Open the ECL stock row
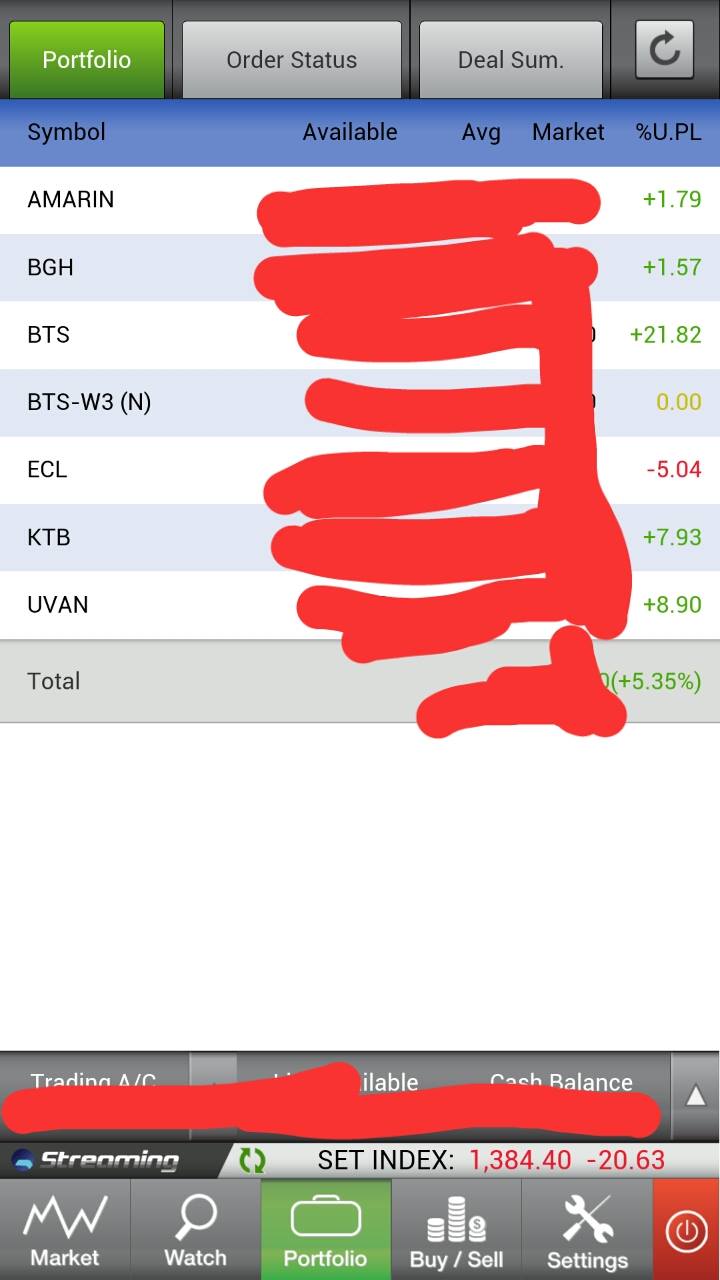Screen dimensions: 720x1280 [360, 470]
